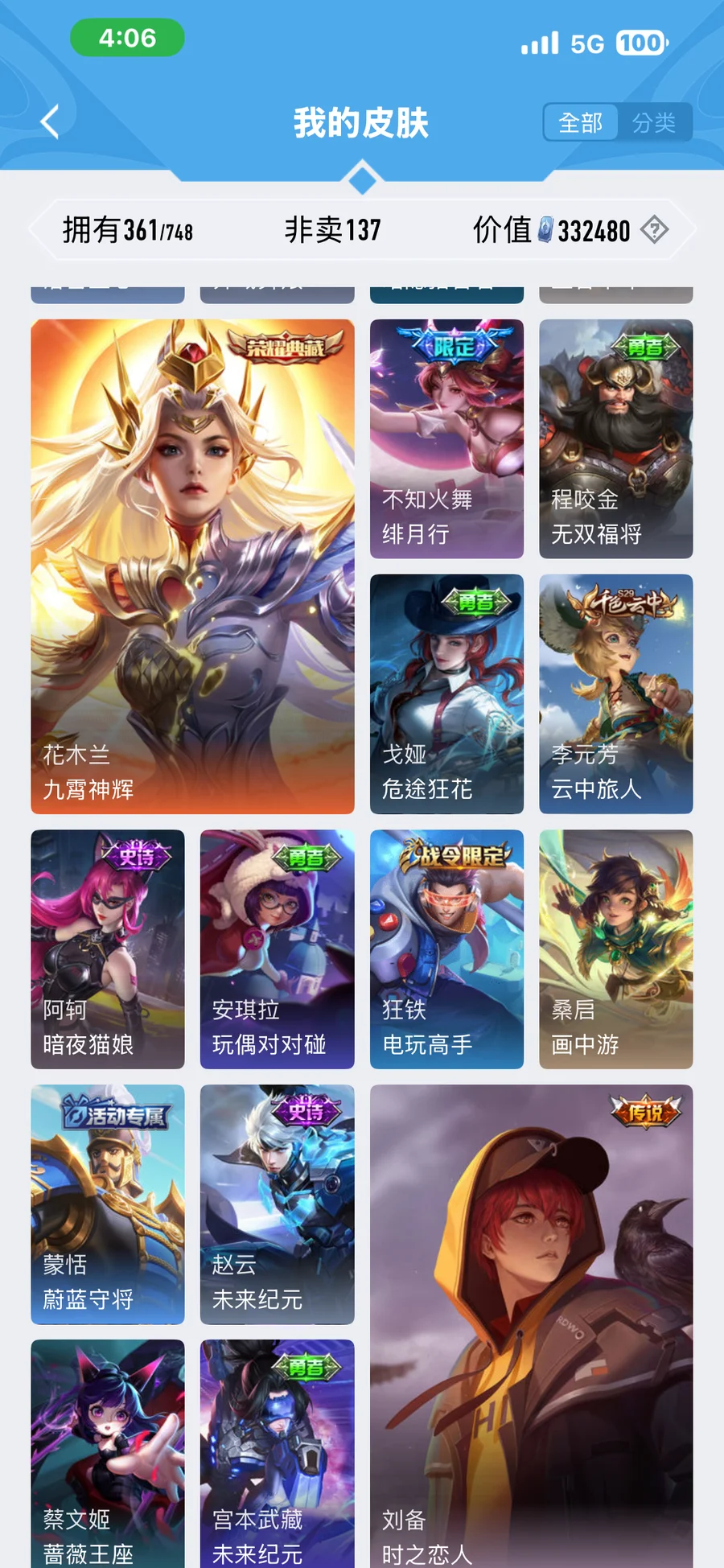The height and width of the screenshot is (1568, 724).
Task: View 程咬金 无双福将 skin
Action: coord(615,438)
